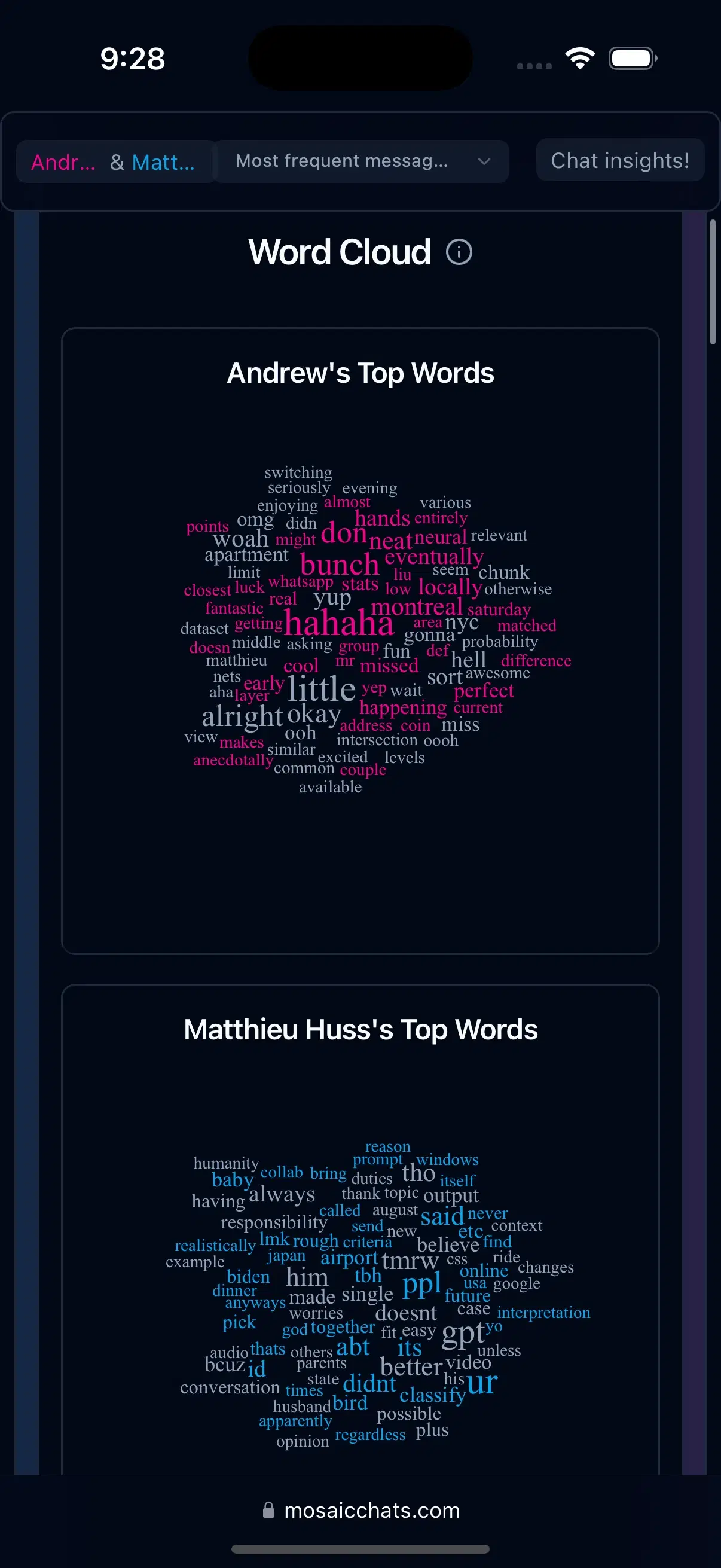Expand the Most frequent messages dropdown

click(x=362, y=161)
